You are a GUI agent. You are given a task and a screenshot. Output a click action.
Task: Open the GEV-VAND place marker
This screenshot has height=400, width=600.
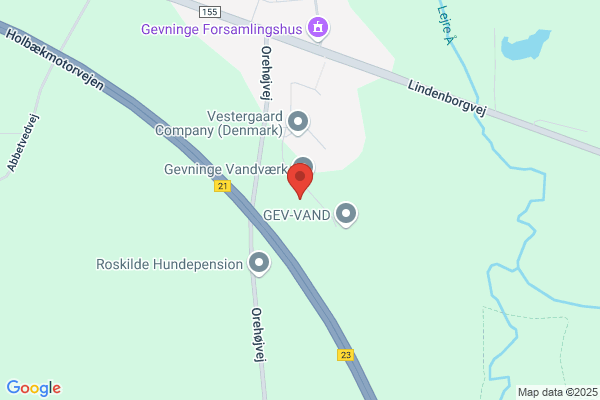coord(346,214)
